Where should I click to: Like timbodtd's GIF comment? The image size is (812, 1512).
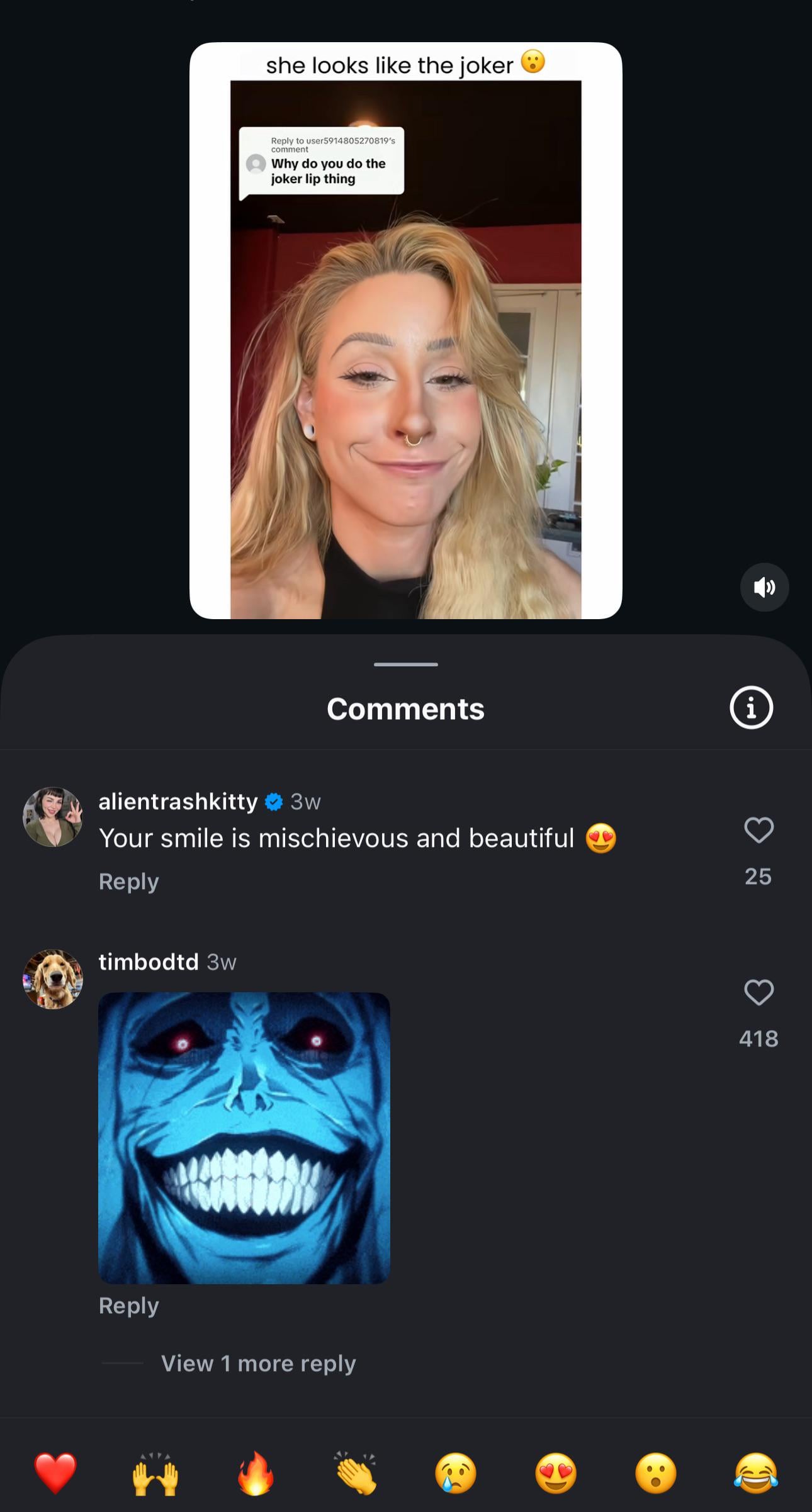click(758, 992)
